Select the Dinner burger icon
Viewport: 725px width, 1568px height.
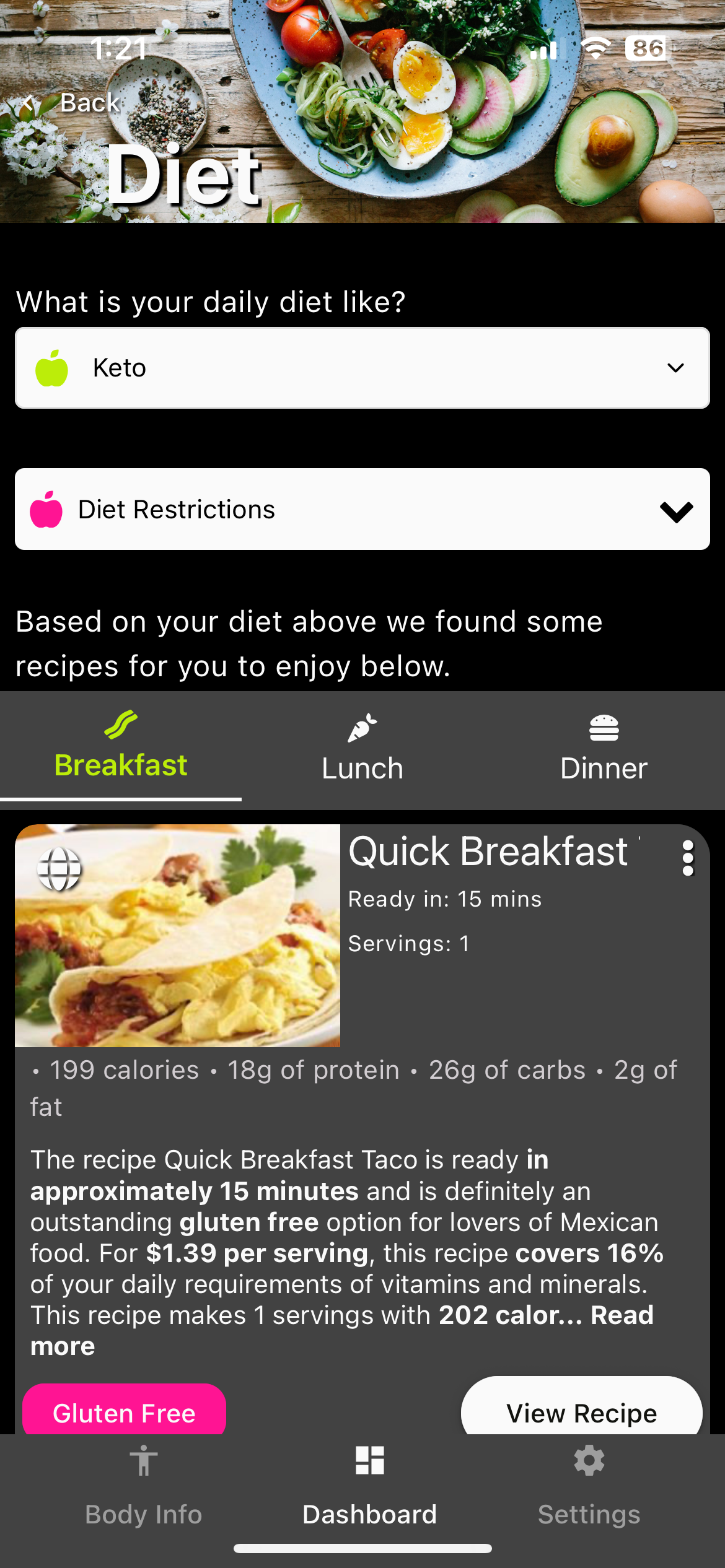pos(605,728)
